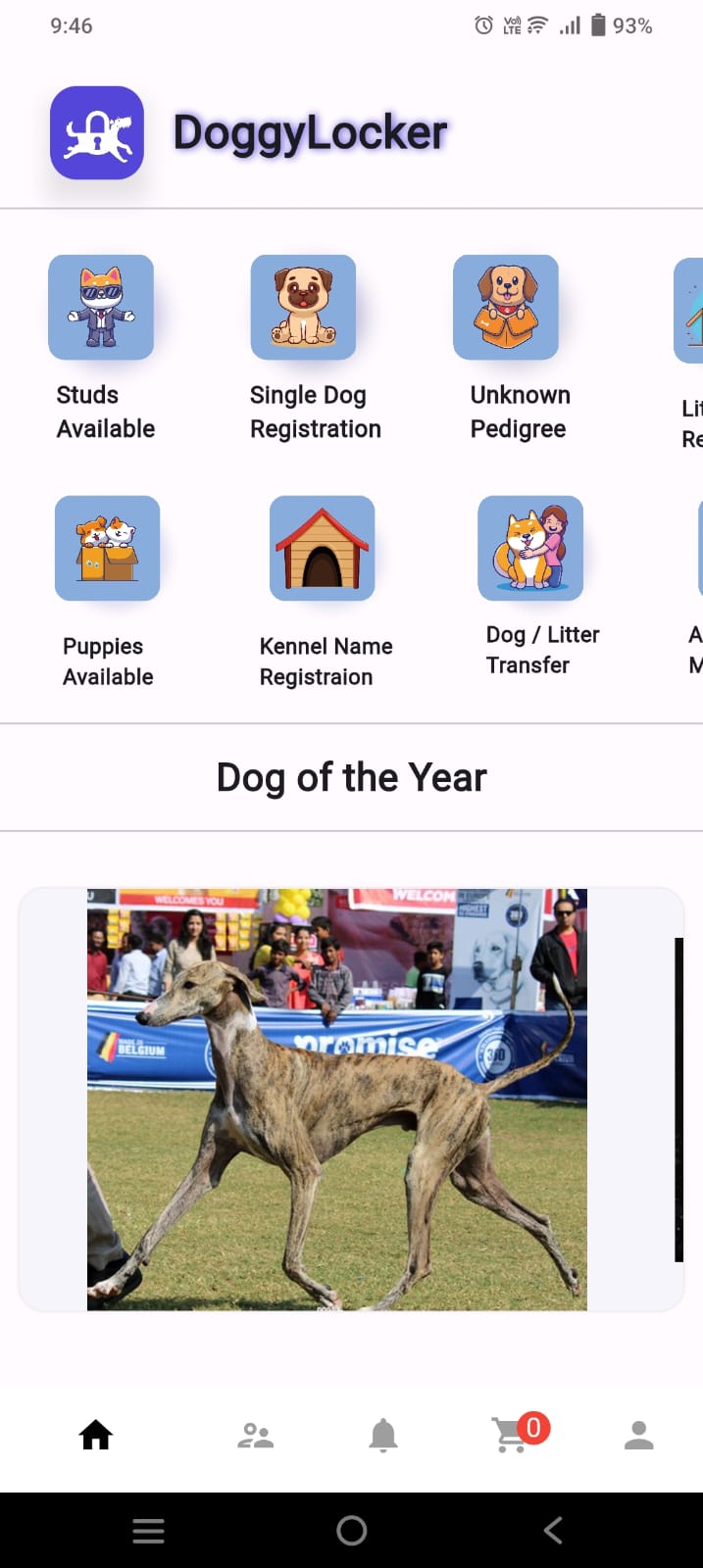703x1568 pixels.
Task: Open the shopping cart
Action: tap(512, 1436)
